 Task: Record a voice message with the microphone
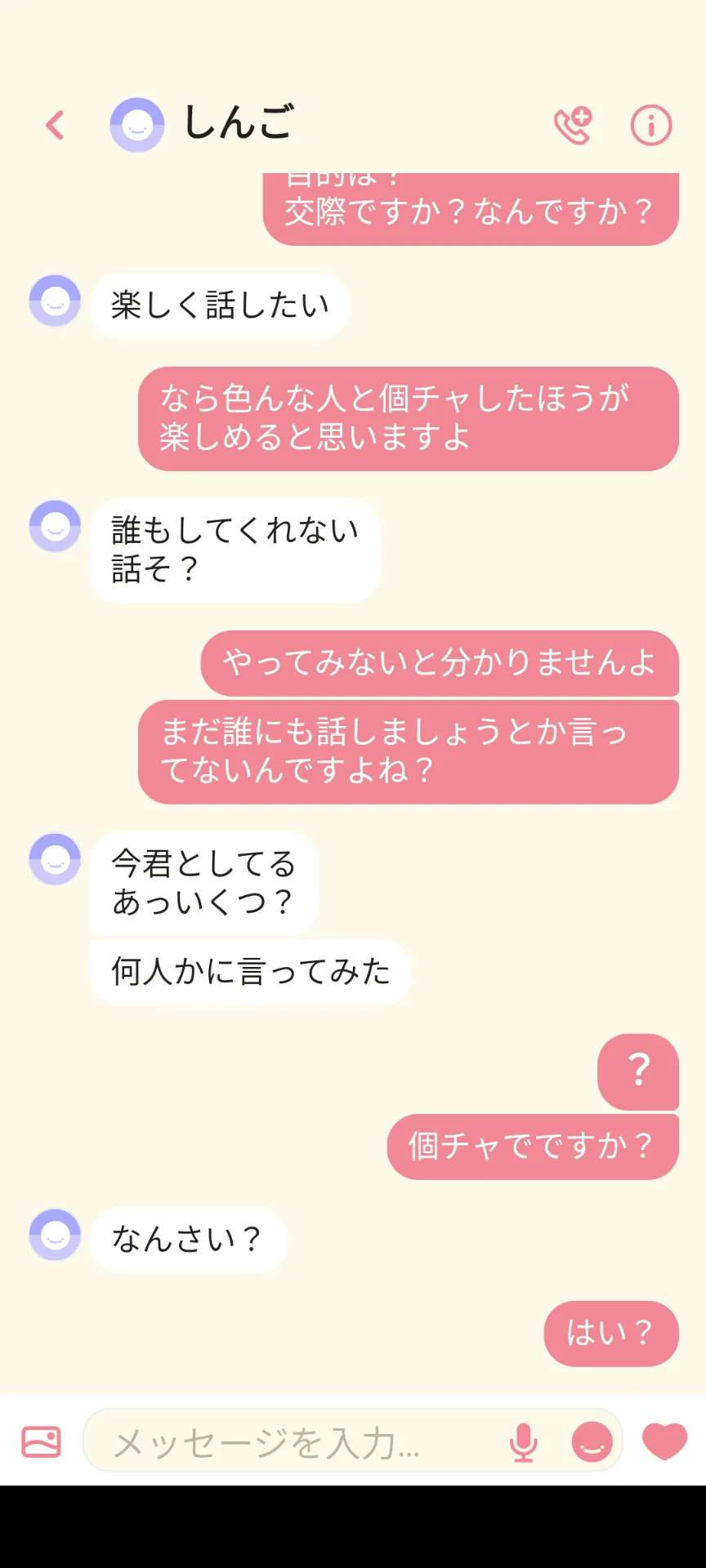pos(523,1442)
